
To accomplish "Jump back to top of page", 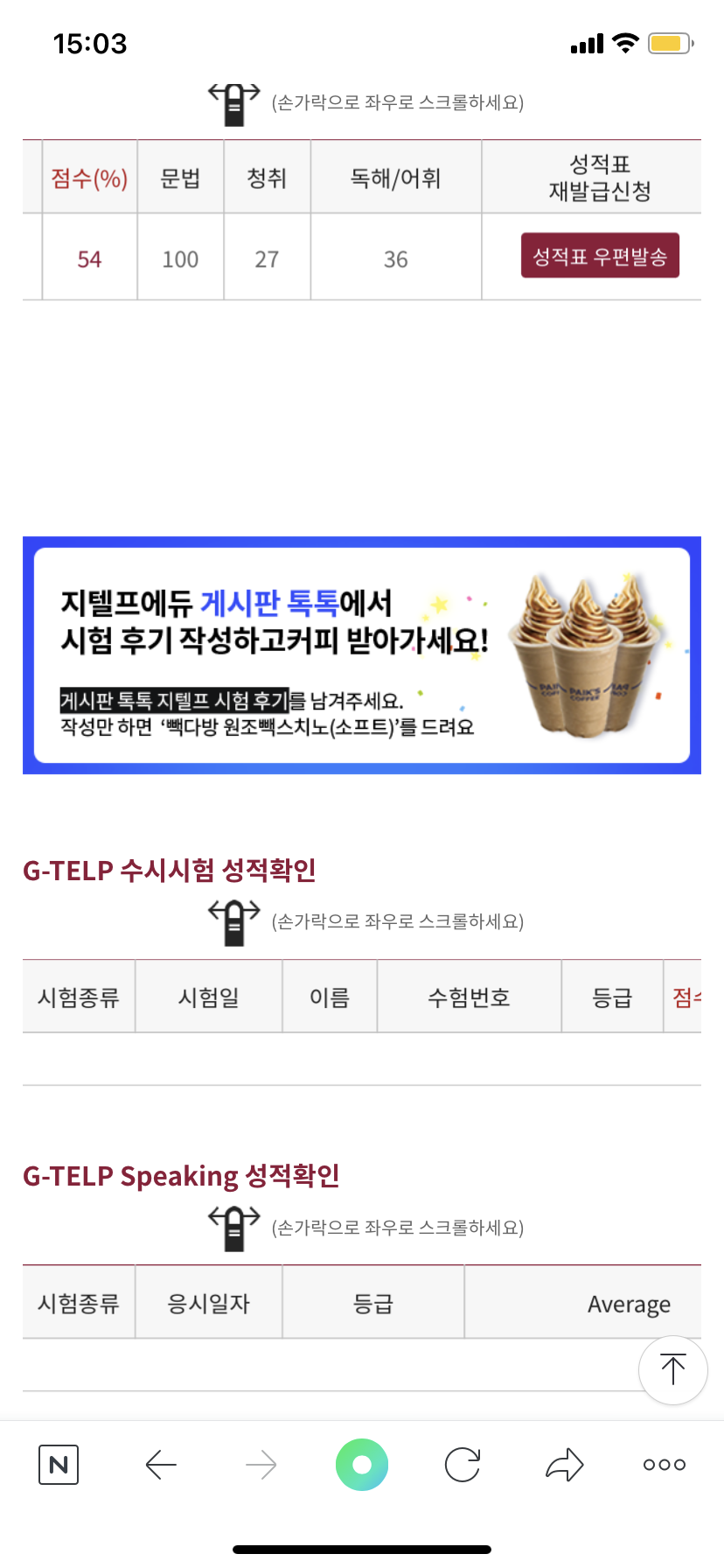I will tap(672, 1369).
